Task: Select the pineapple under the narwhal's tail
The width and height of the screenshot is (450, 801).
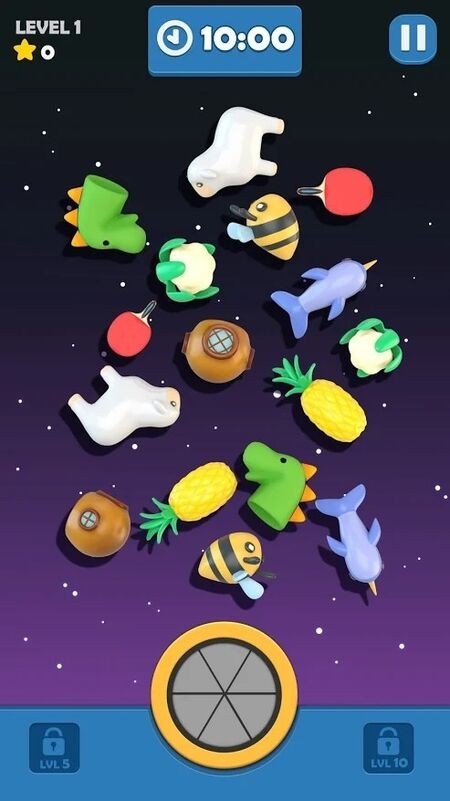Action: pos(322,399)
